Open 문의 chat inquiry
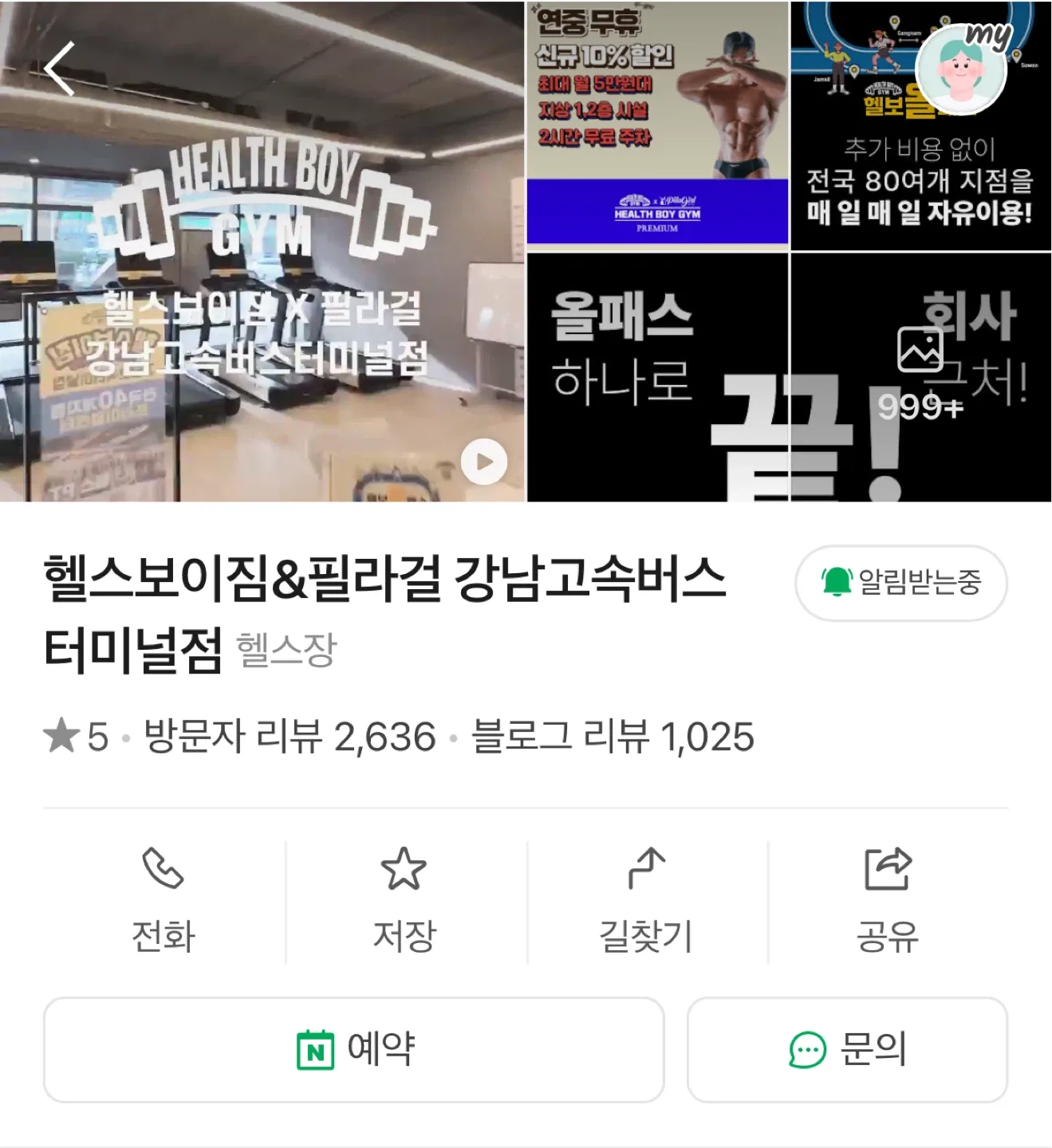 tap(847, 1049)
